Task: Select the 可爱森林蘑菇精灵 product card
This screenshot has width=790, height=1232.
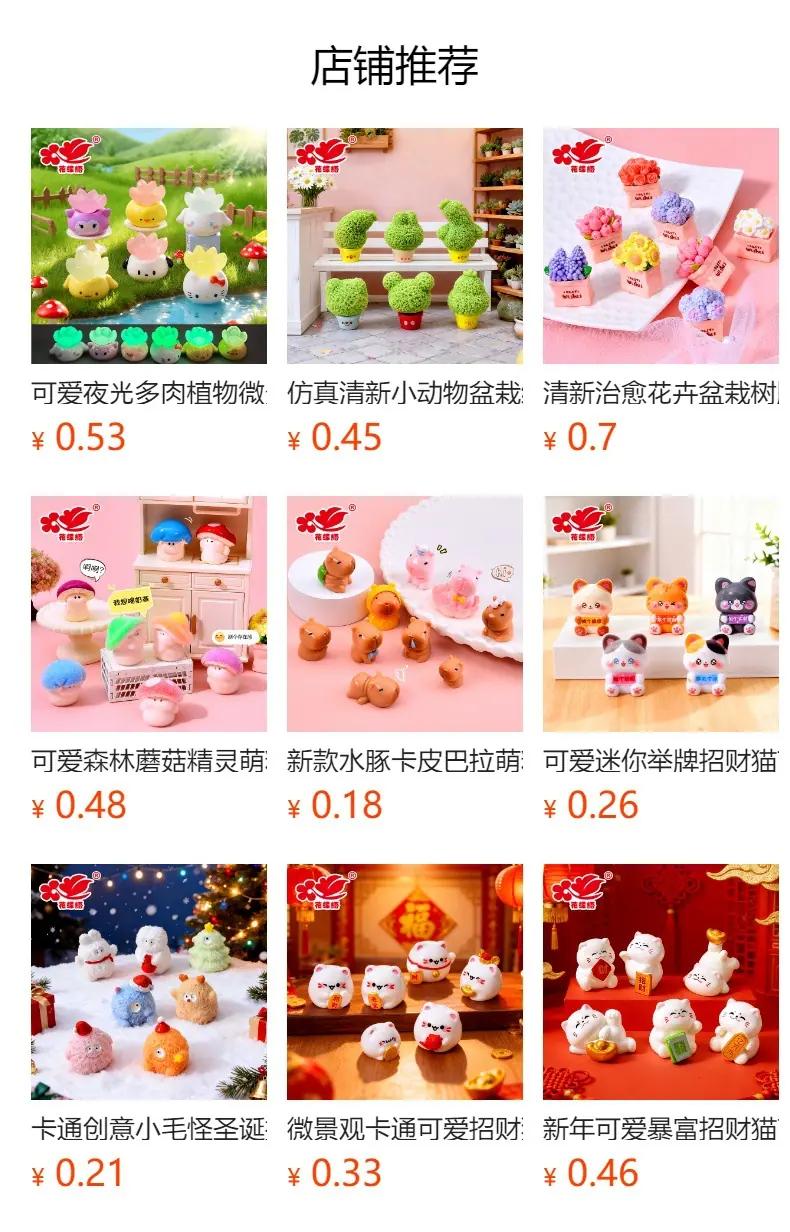Action: coord(149,660)
